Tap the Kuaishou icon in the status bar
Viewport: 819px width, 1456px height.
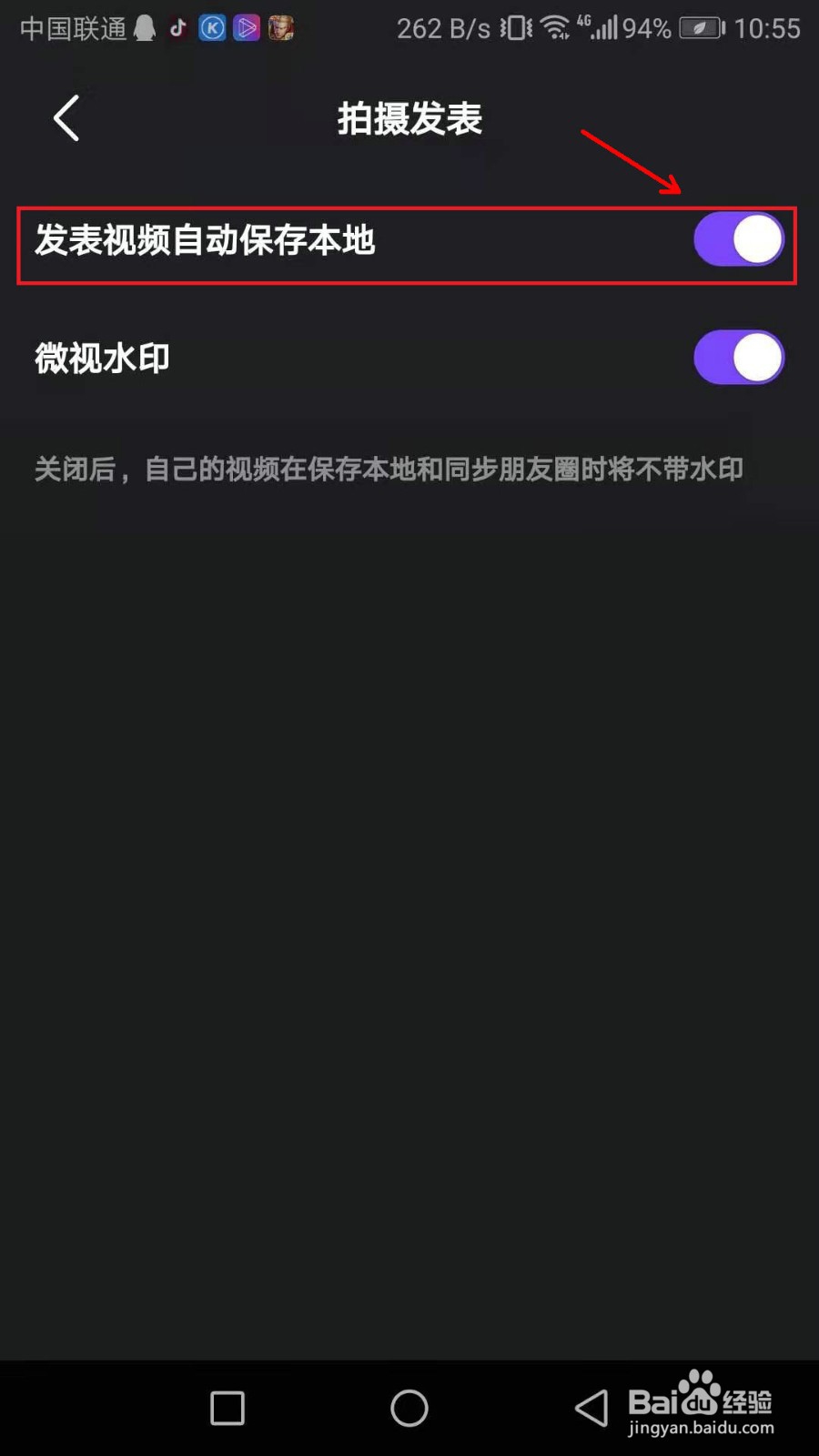pos(212,27)
